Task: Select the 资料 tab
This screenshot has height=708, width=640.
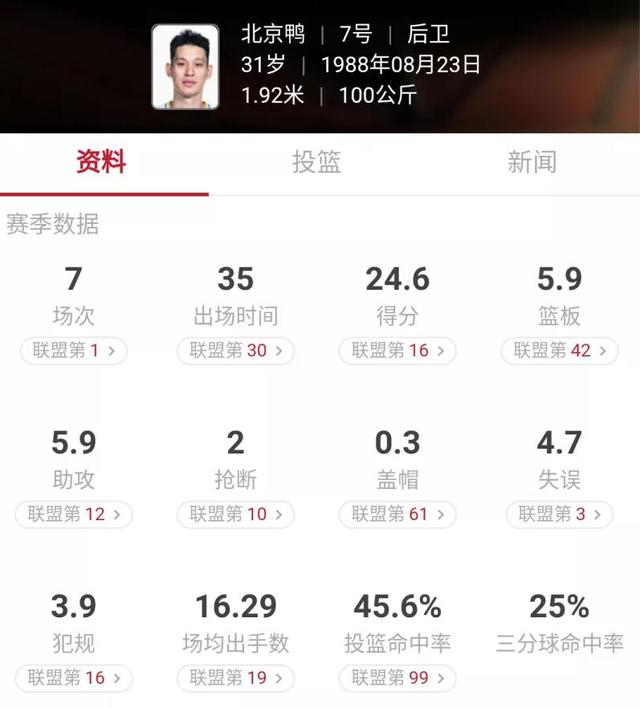Action: click(102, 163)
